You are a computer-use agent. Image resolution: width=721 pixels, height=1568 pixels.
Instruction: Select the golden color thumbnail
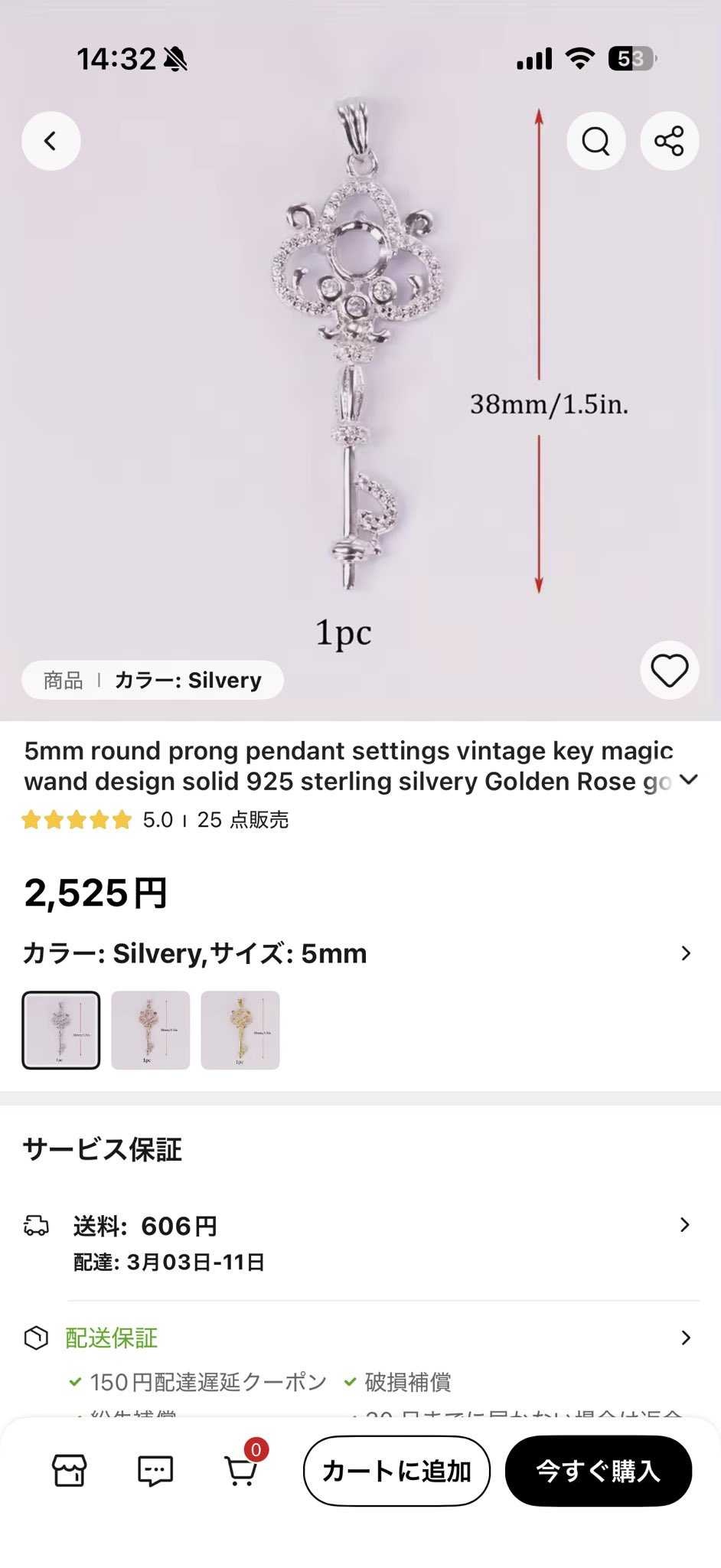(240, 1030)
